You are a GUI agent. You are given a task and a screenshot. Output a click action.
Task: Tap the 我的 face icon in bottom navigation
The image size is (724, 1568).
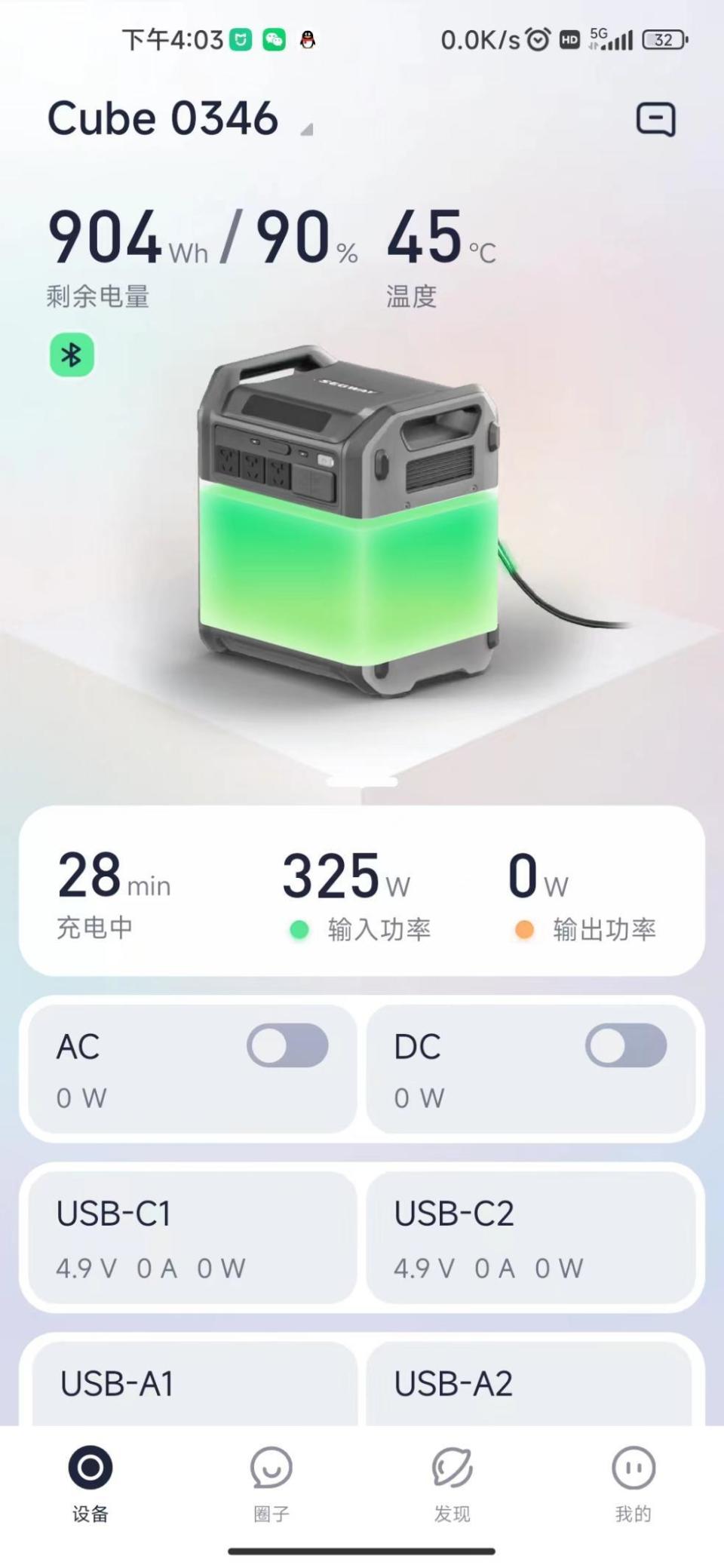pos(632,1468)
